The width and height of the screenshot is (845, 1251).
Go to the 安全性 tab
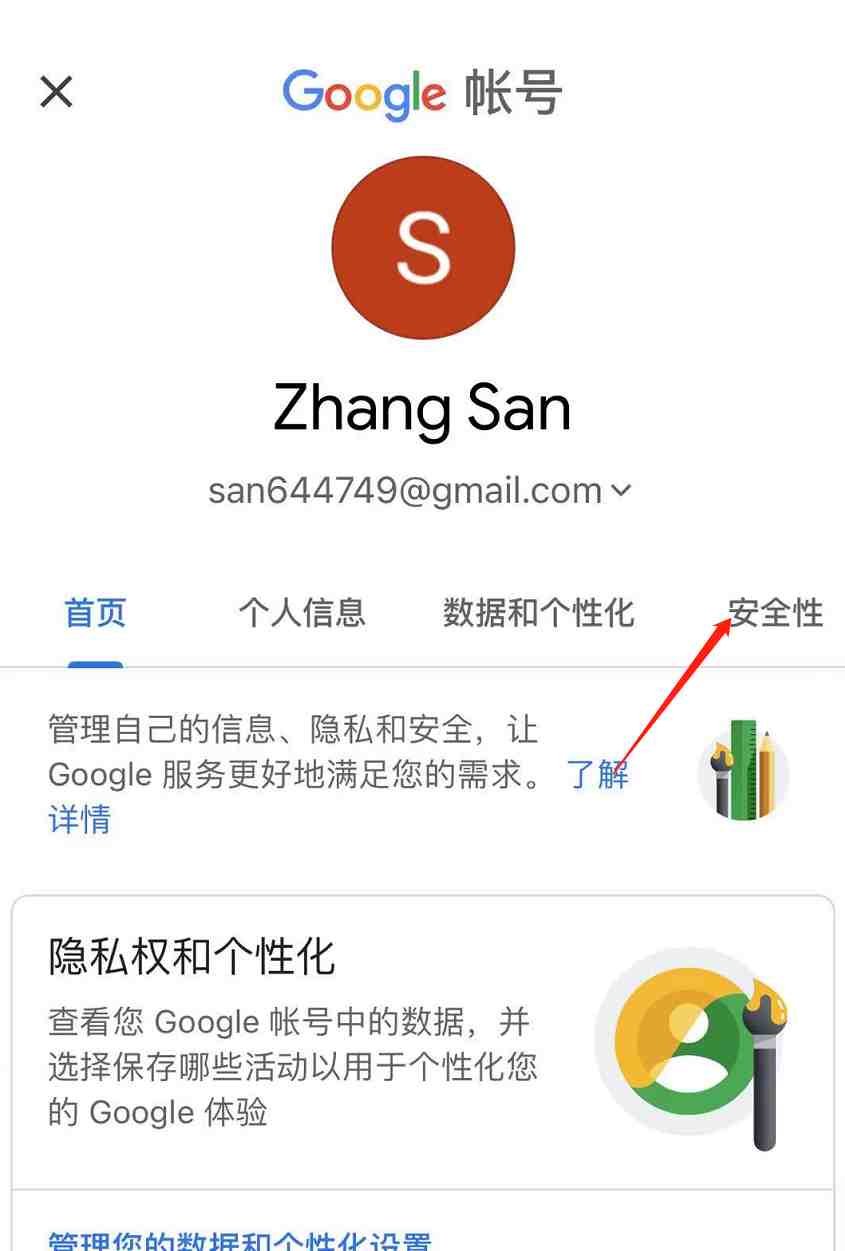tap(775, 612)
